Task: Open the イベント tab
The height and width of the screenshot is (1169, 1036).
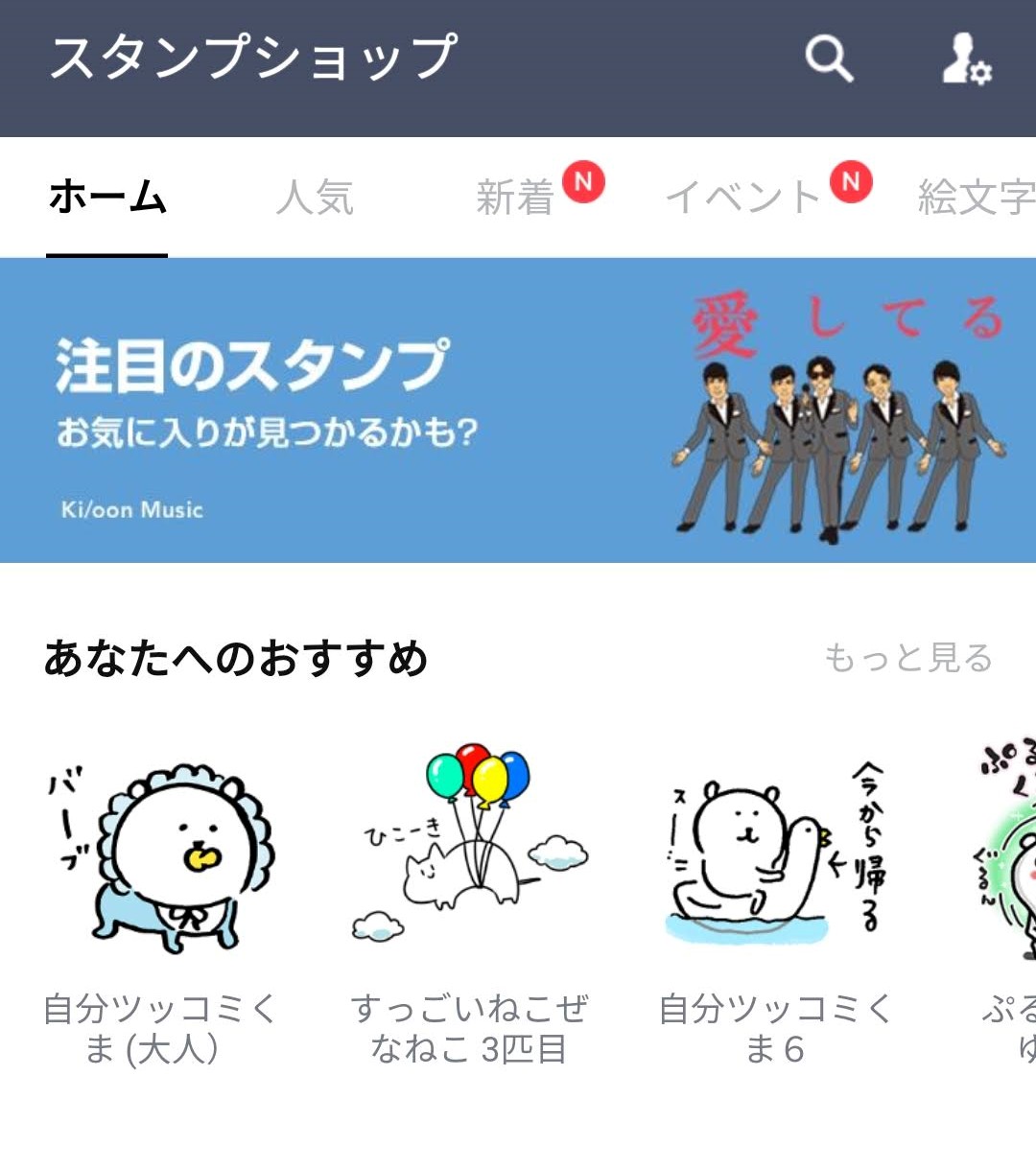Action: pos(743,199)
